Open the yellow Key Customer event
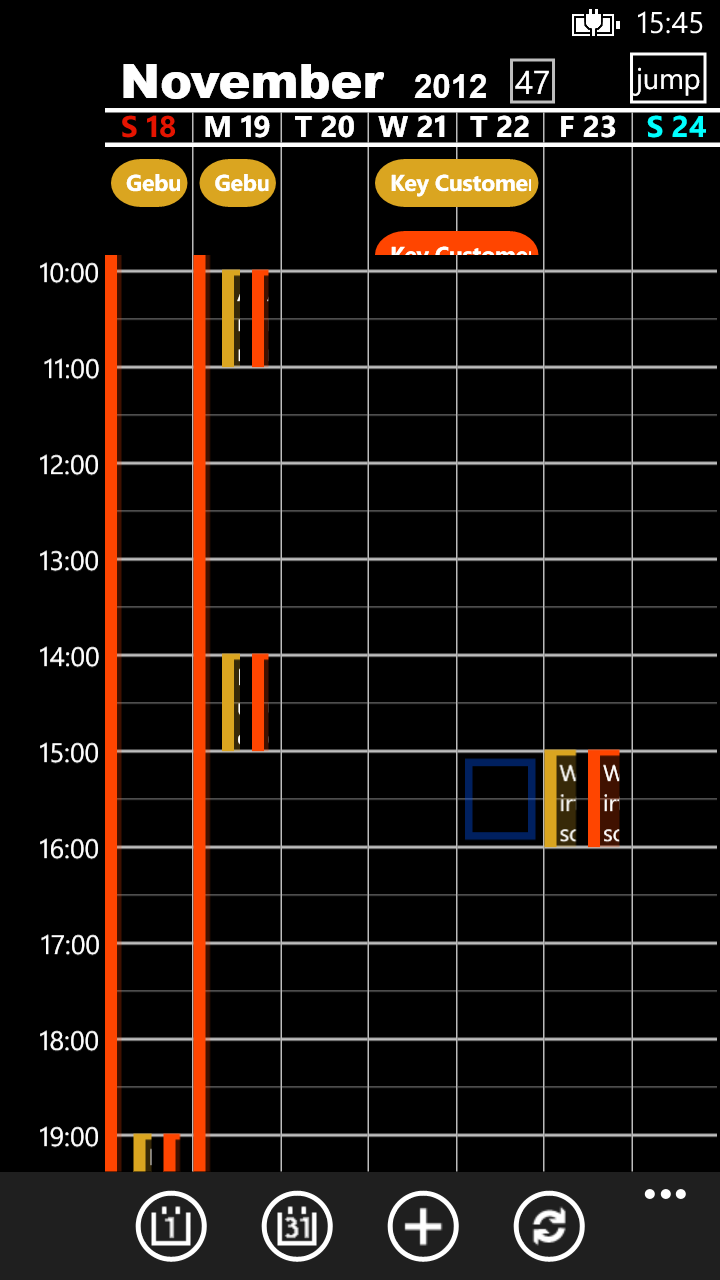This screenshot has height=1280, width=720. pyautogui.click(x=457, y=183)
